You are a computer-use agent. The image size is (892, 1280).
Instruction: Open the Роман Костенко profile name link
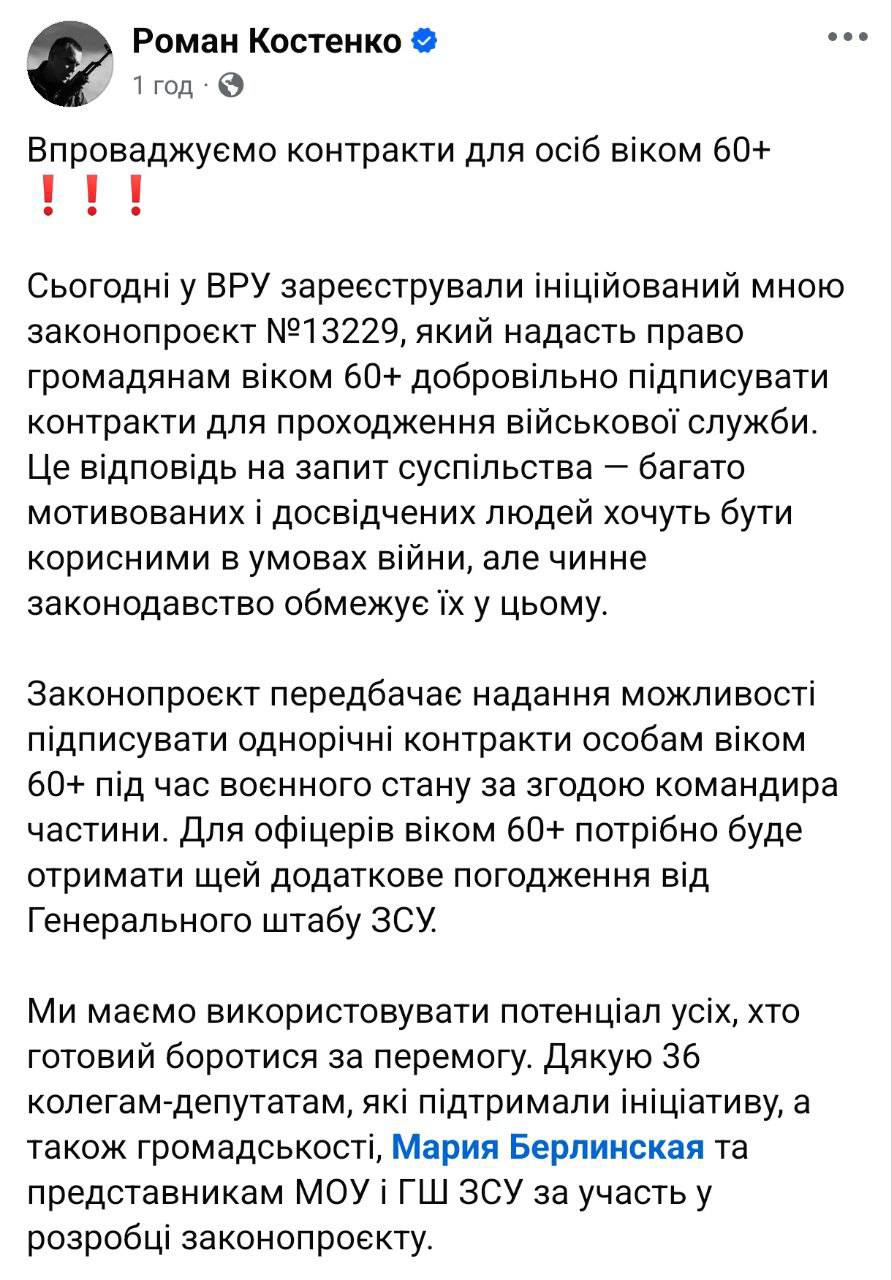[266, 41]
